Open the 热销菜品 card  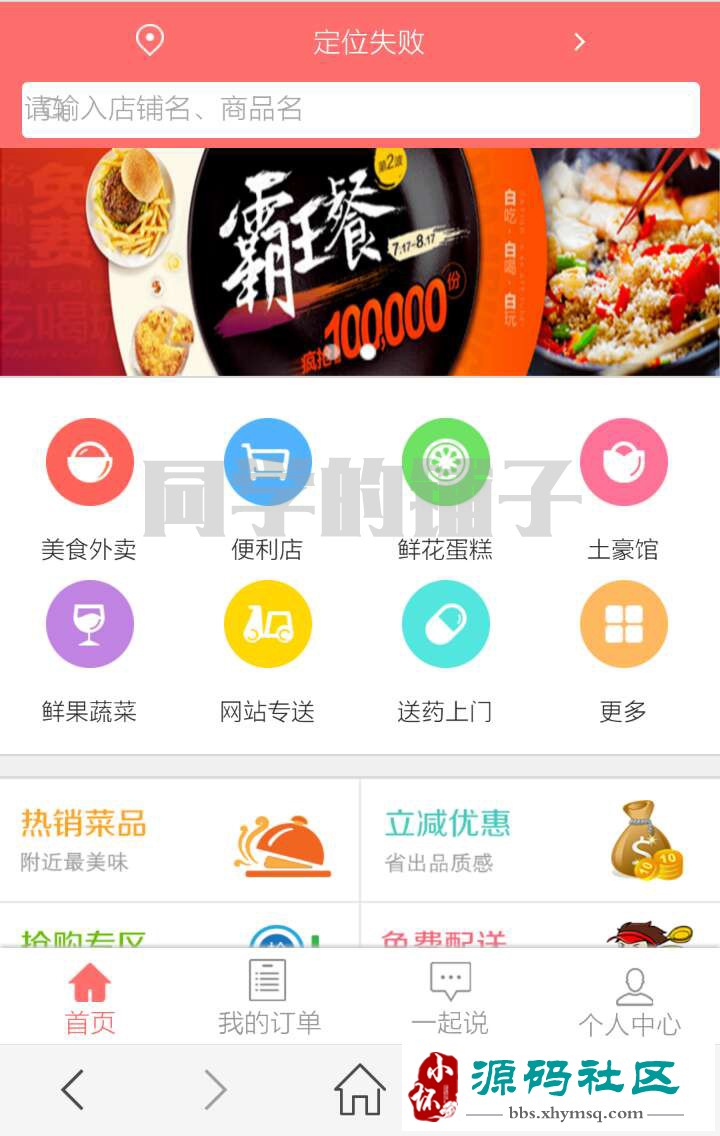click(x=180, y=841)
